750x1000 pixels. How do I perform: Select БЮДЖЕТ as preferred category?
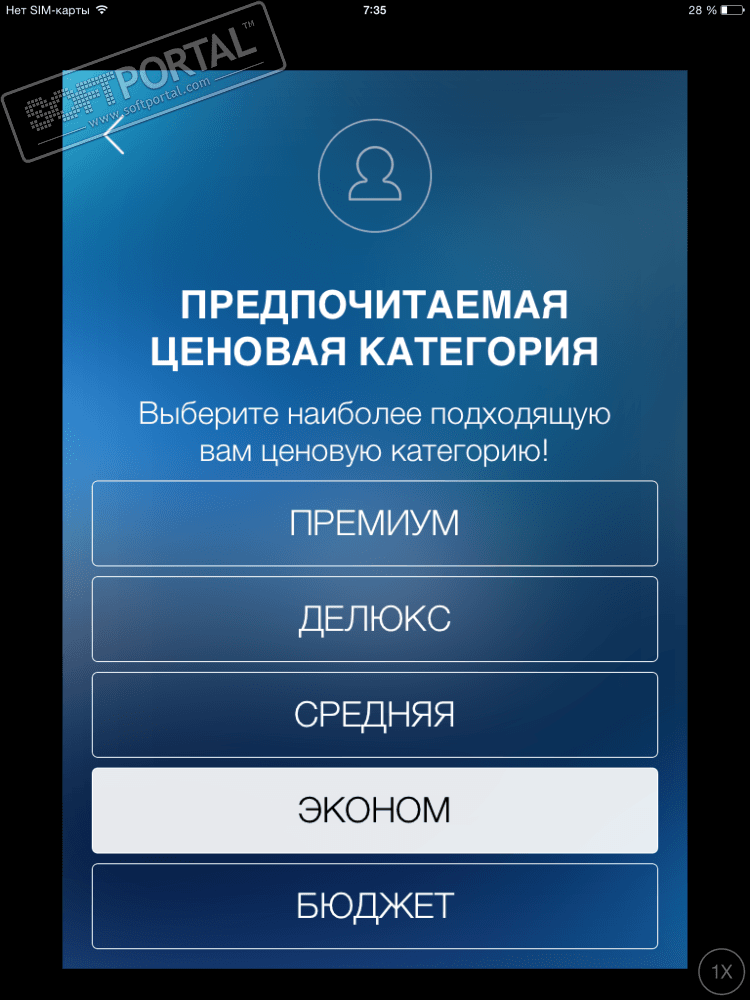[x=374, y=906]
